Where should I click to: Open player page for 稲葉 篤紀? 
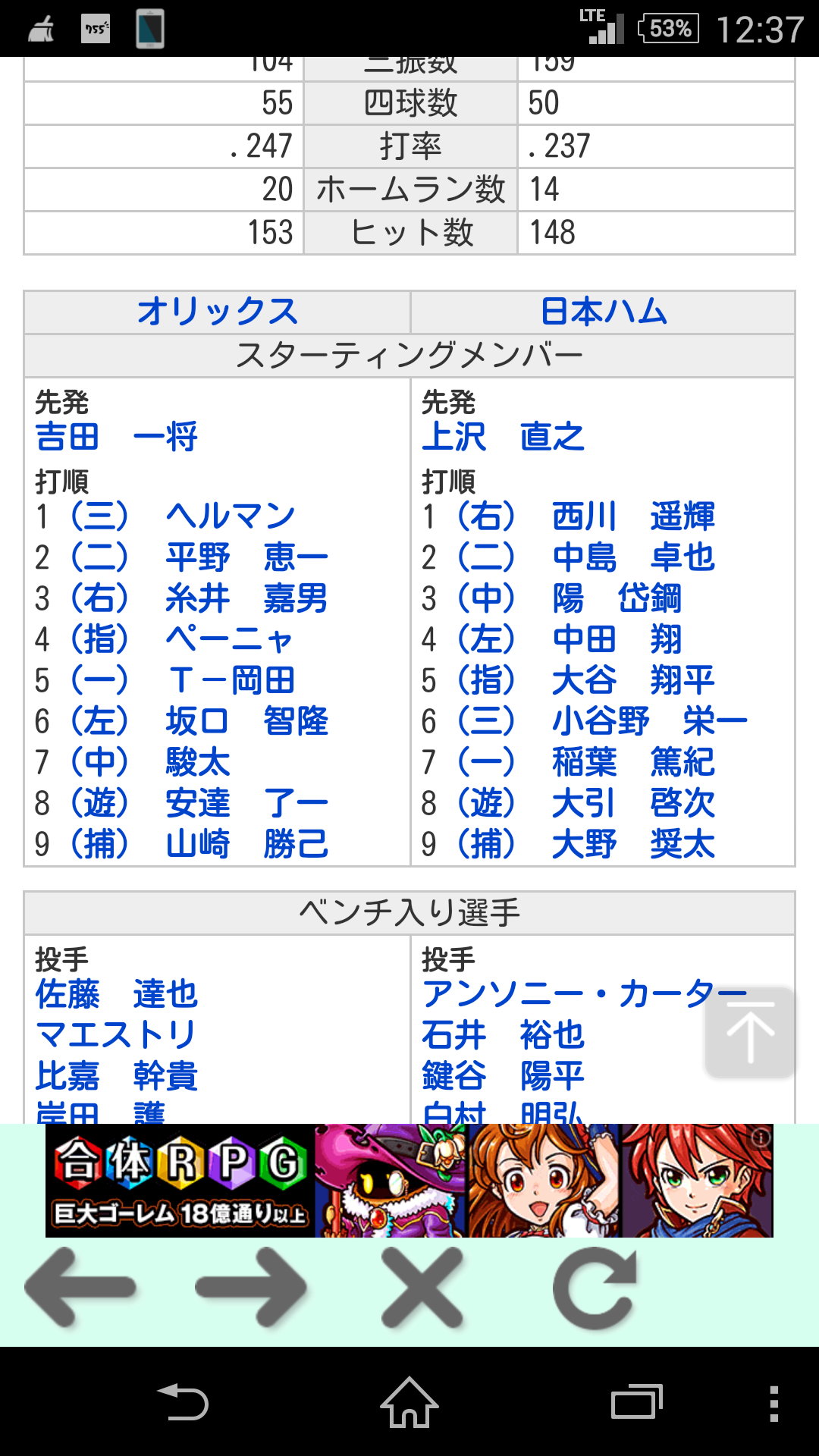(633, 762)
